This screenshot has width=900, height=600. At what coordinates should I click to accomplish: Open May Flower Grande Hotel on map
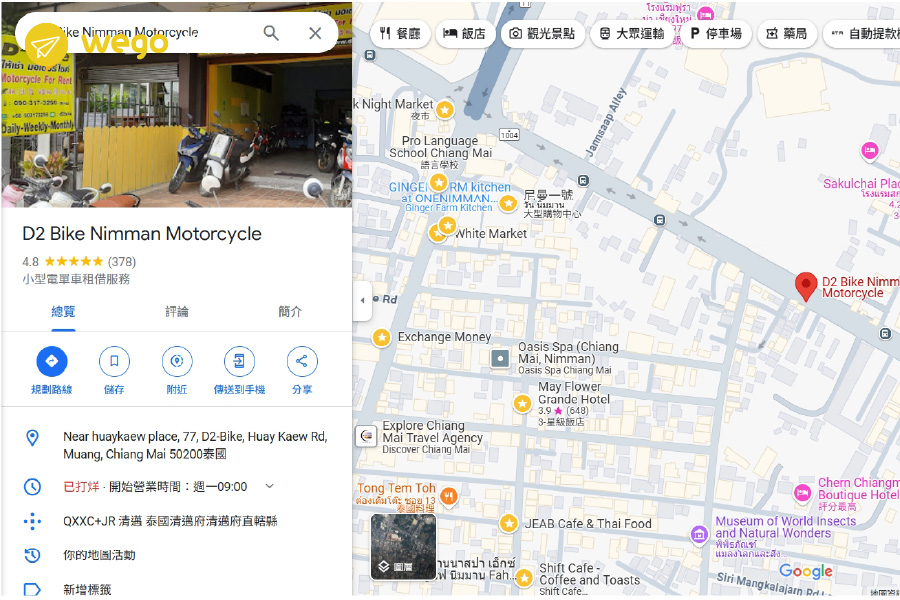point(522,403)
